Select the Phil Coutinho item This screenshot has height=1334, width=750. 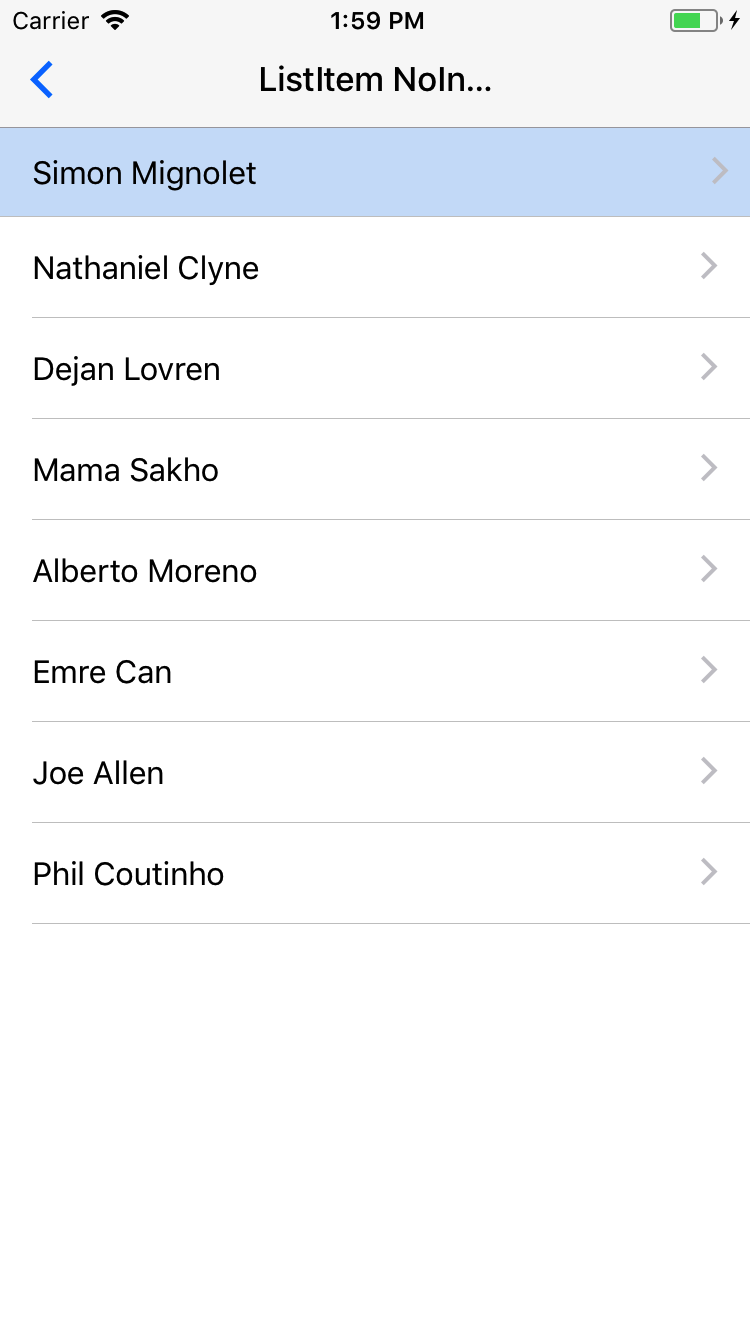(375, 874)
